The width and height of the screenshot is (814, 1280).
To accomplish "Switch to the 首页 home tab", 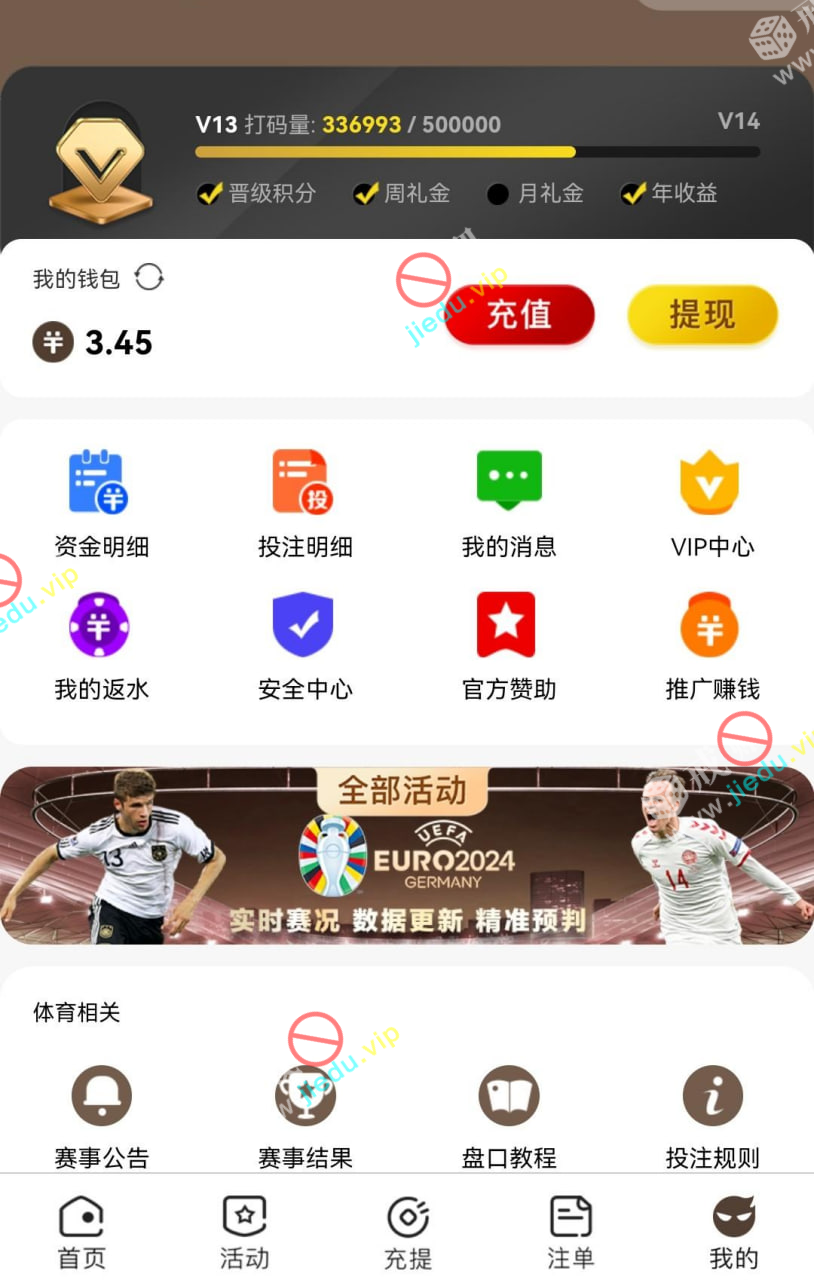I will point(82,1232).
